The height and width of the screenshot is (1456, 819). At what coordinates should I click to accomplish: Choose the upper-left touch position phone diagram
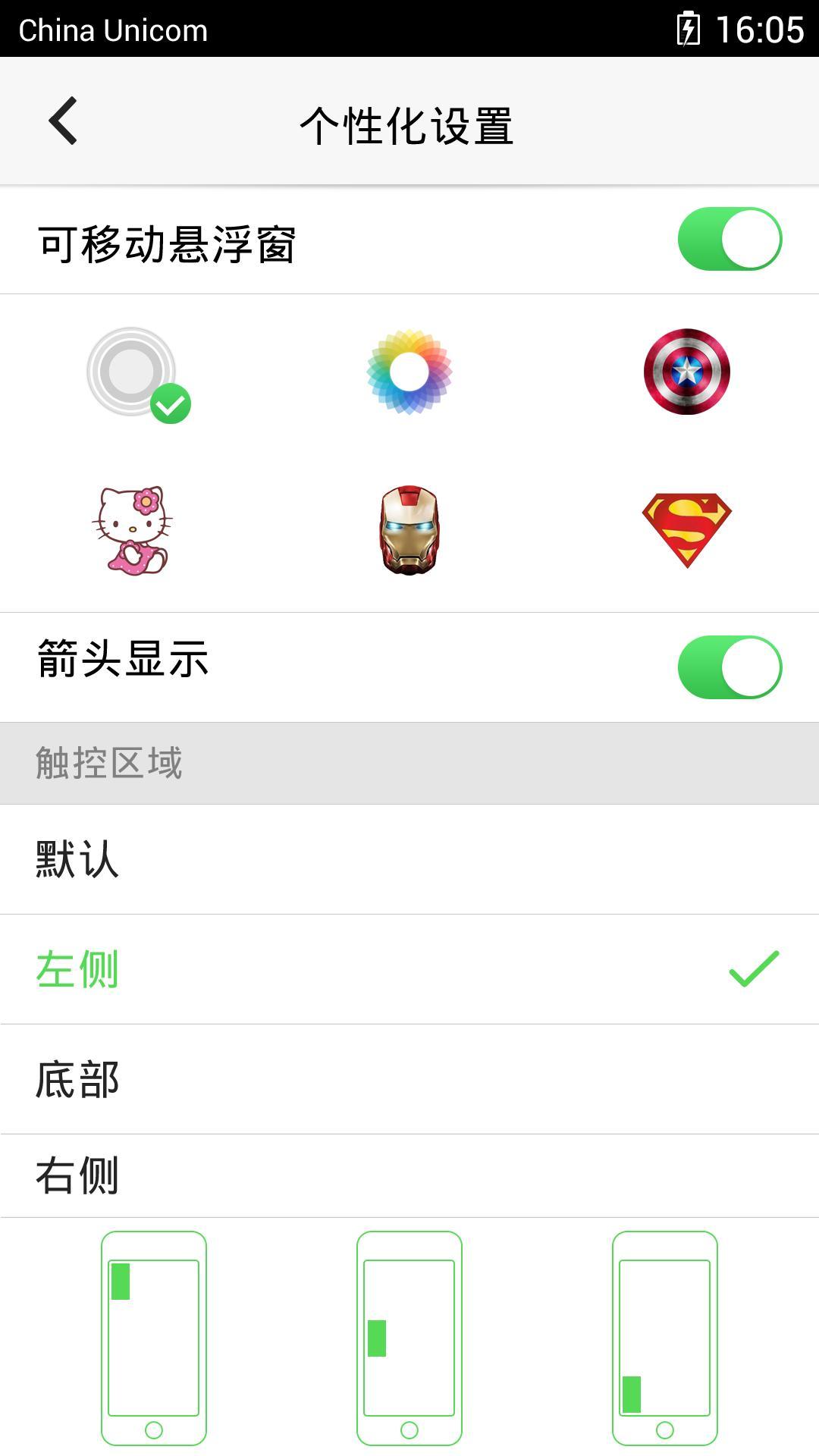(154, 1338)
